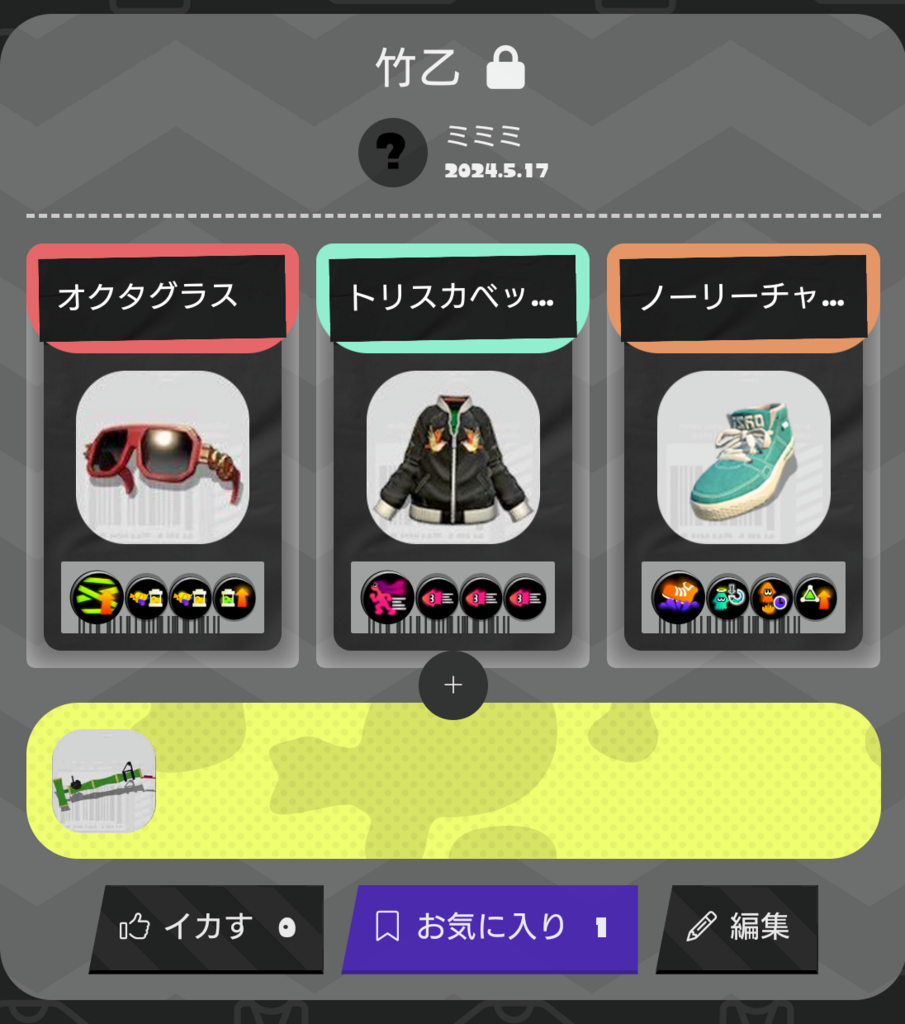Image resolution: width=905 pixels, height=1024 pixels.
Task: Open the ノーリーチャ… shoes card
Action: click(743, 457)
